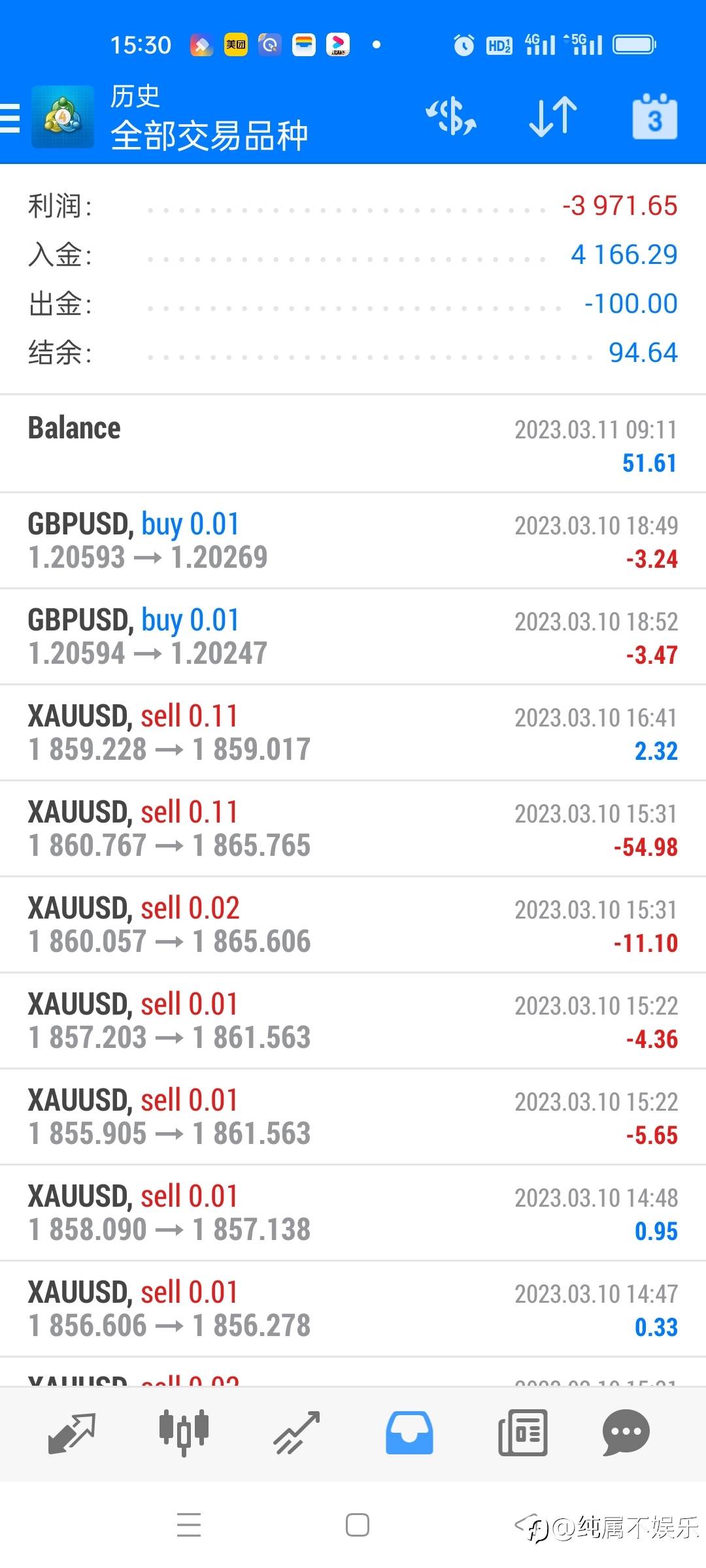This screenshot has height=1568, width=706.
Task: Open the symbol filter icon
Action: click(451, 118)
